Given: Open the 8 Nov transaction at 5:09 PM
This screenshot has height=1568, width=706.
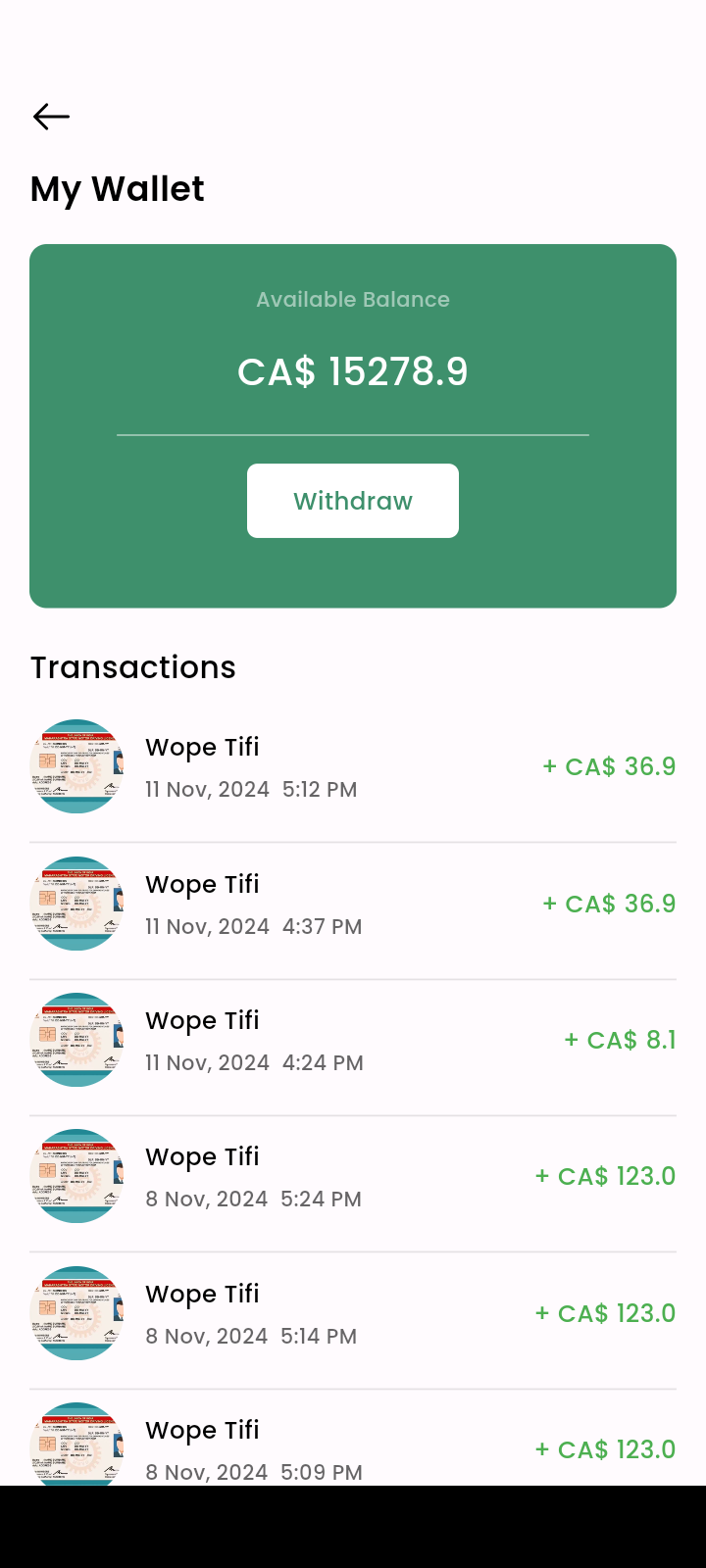Looking at the screenshot, I should pos(353,1439).
